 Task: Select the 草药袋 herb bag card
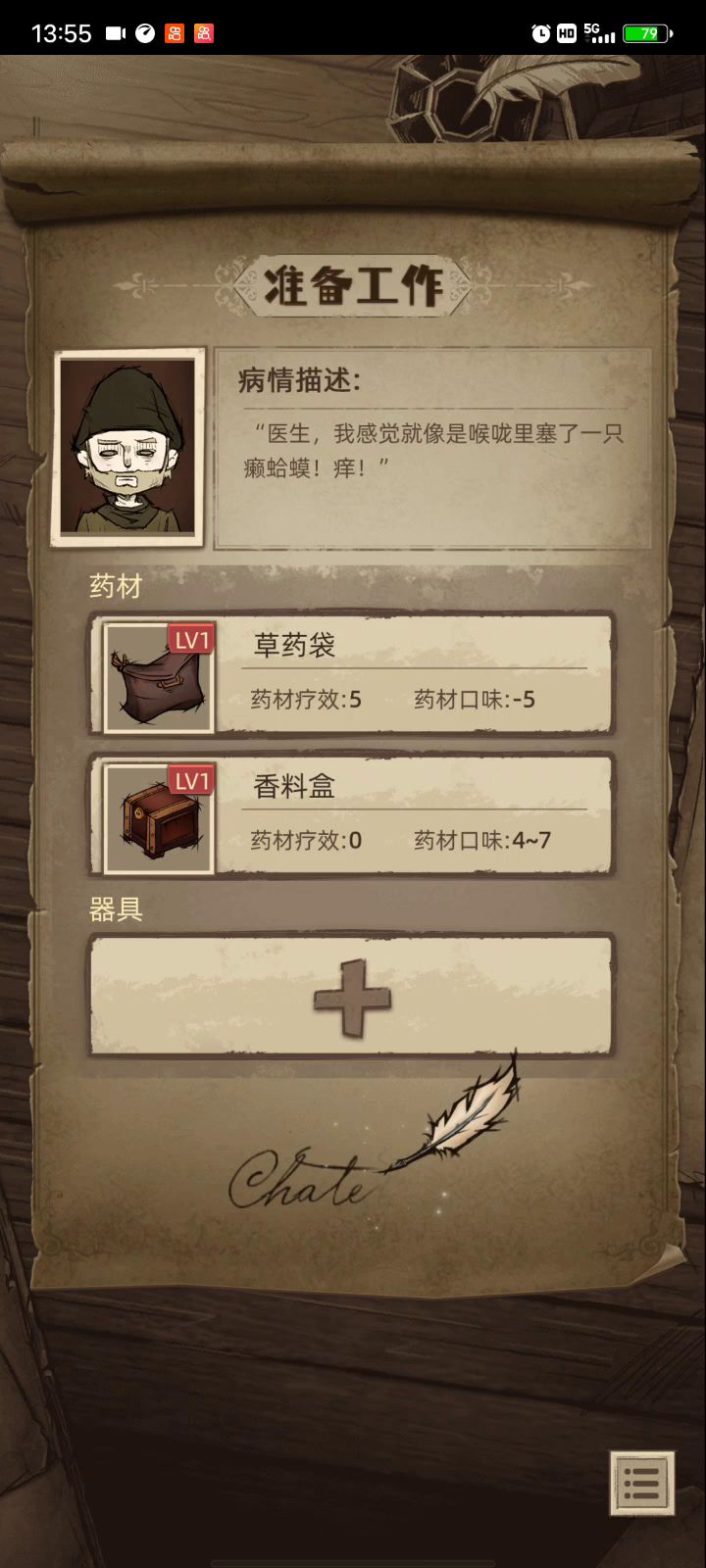tap(351, 674)
